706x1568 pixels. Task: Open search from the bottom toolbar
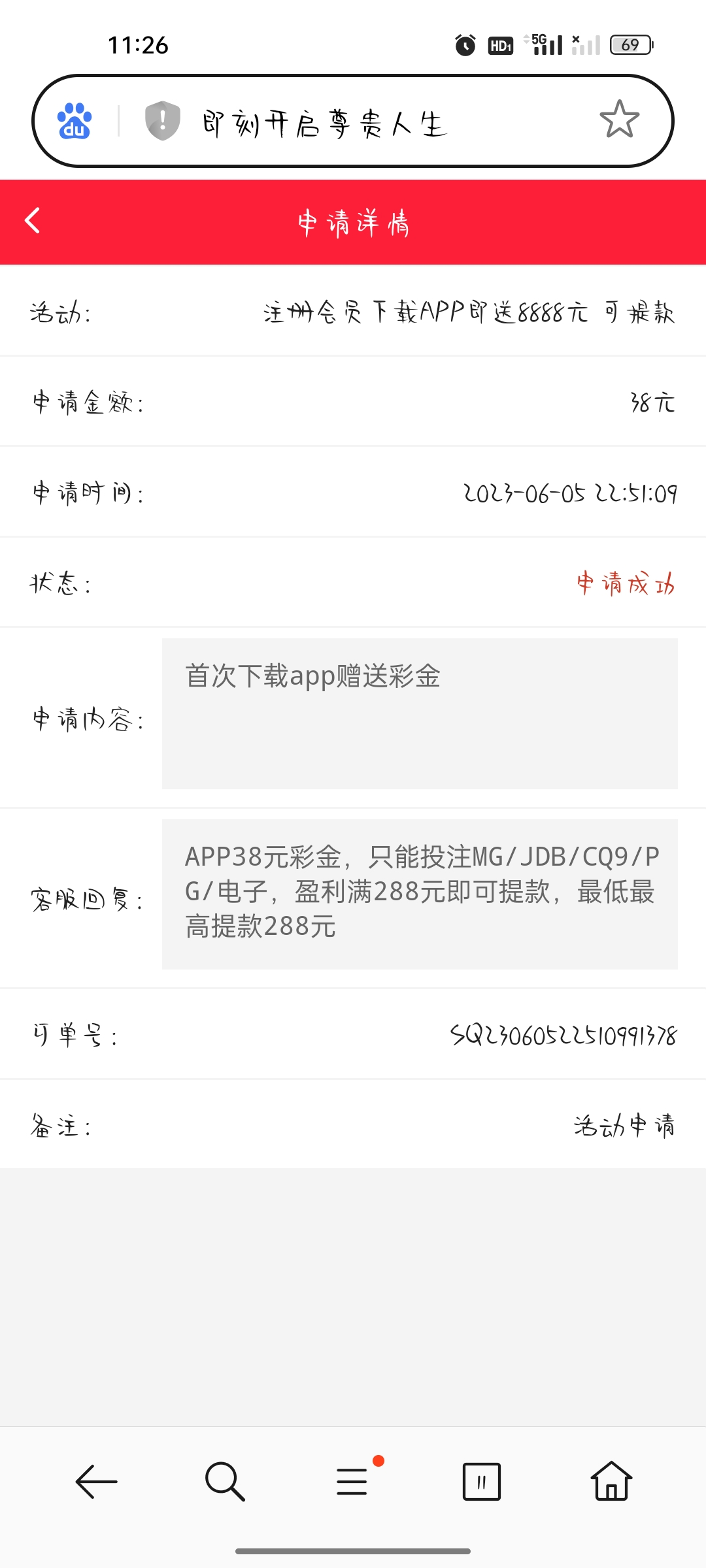click(x=225, y=1481)
